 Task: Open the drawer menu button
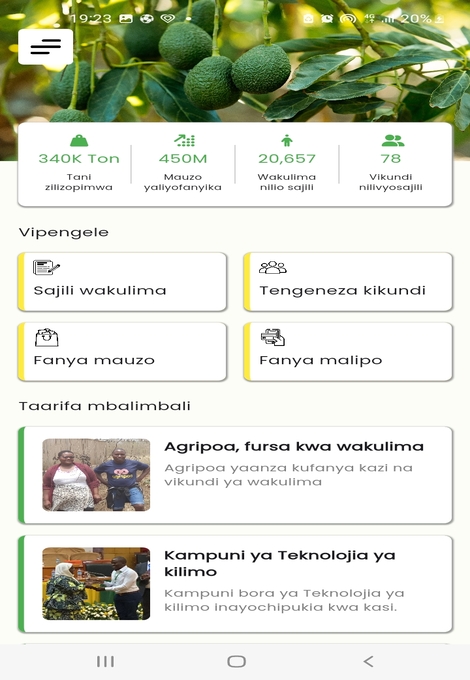point(46,47)
